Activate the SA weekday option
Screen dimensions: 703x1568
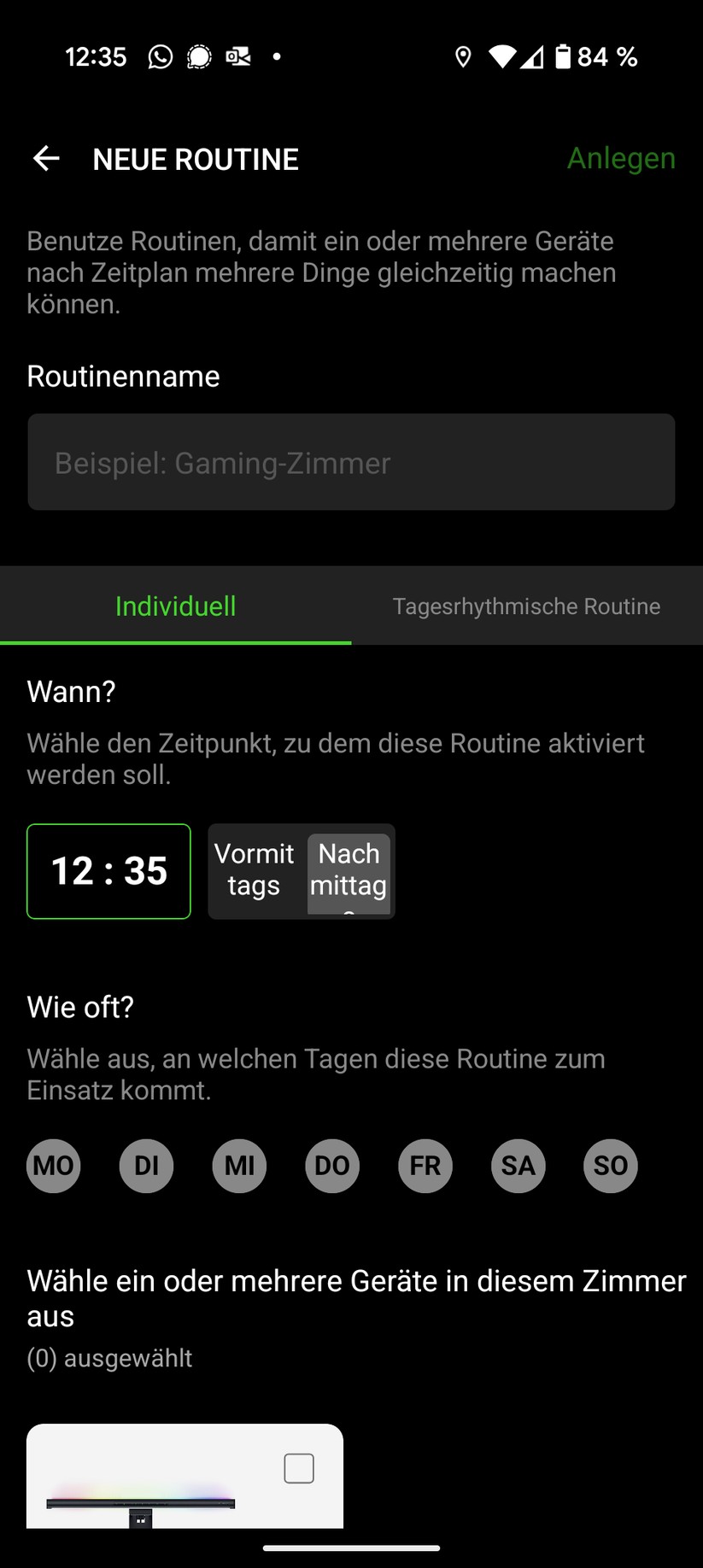[518, 1166]
